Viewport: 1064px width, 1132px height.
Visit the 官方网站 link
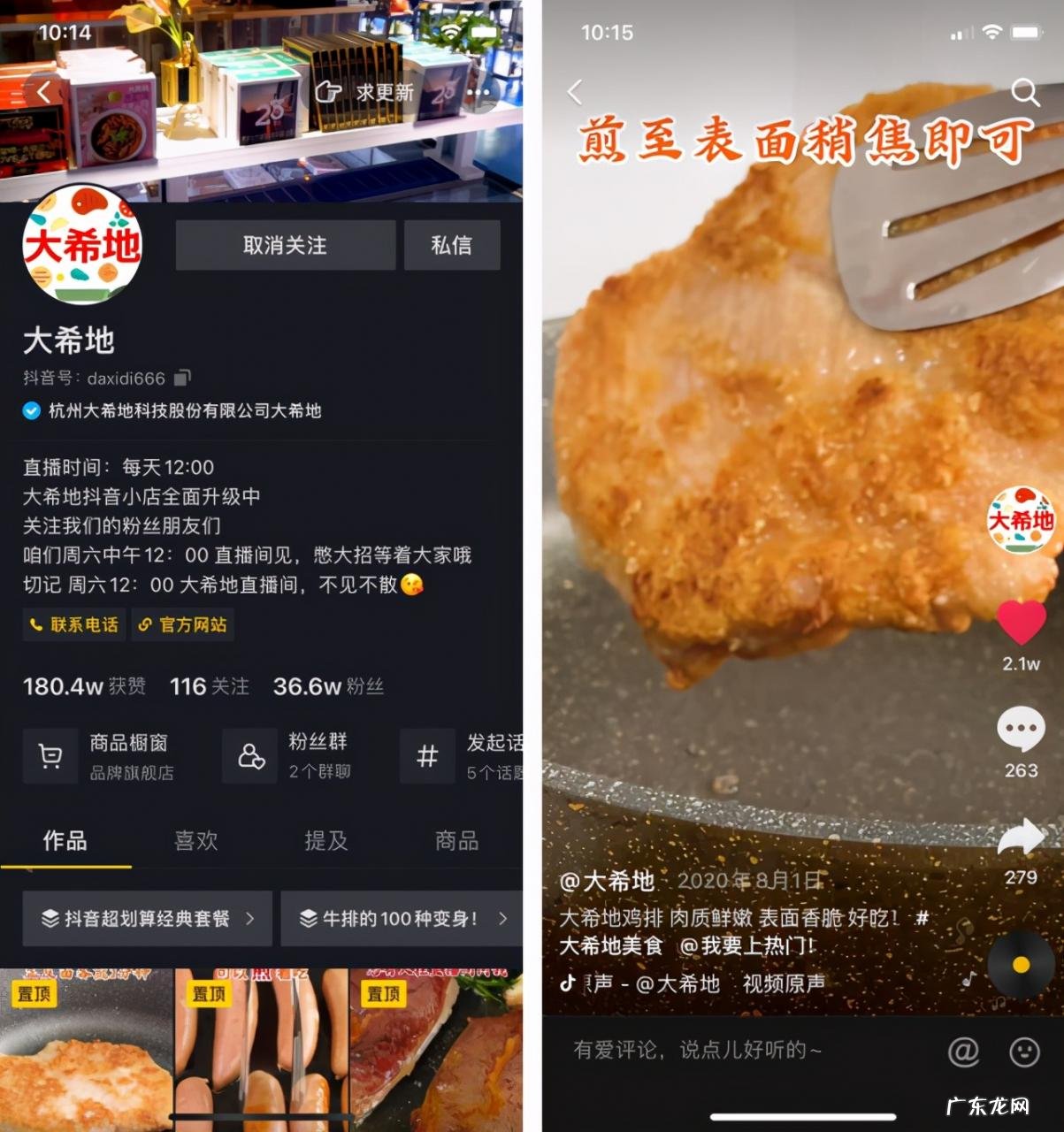[182, 624]
